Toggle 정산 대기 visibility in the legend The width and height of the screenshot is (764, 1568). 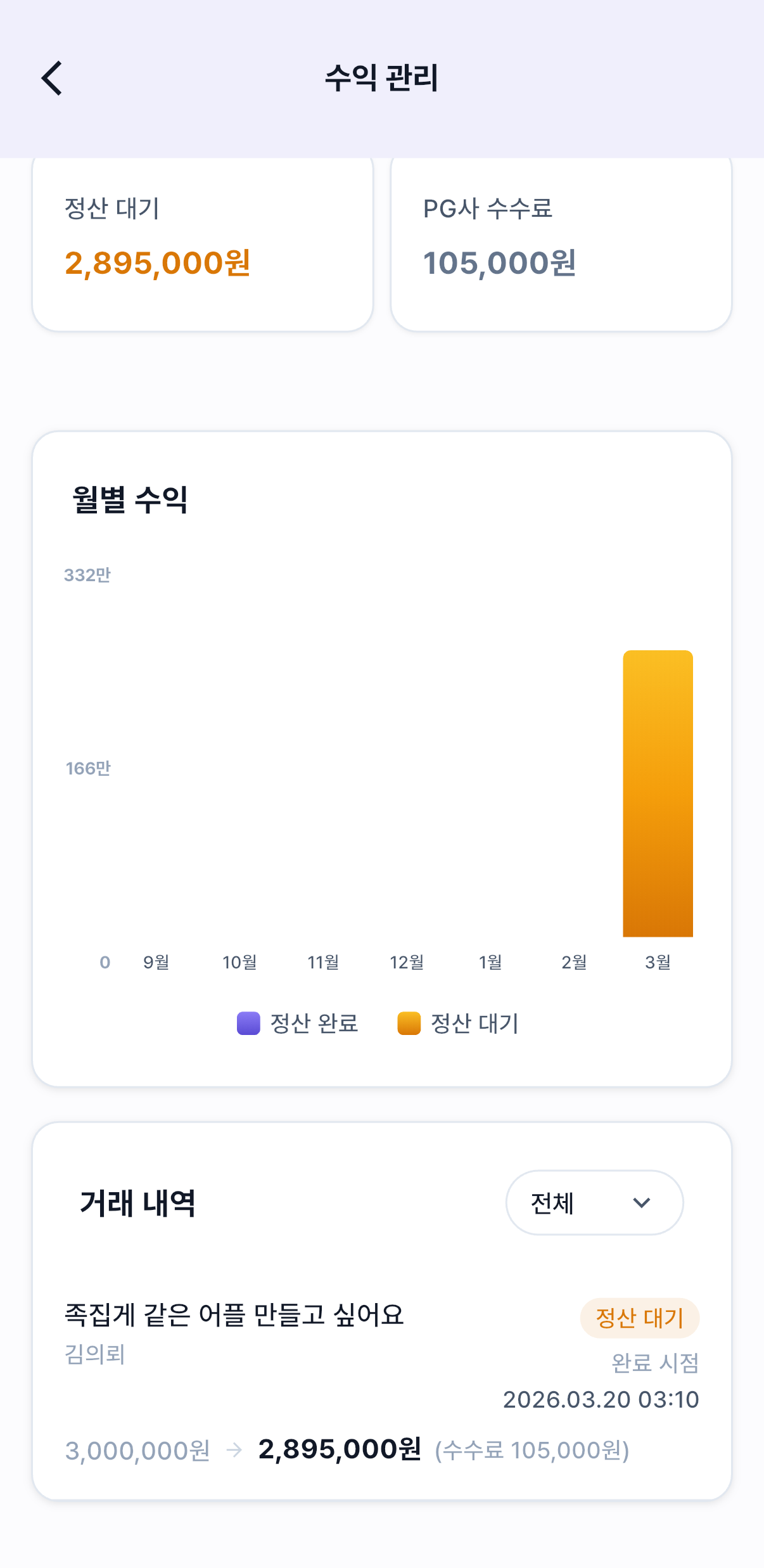(x=459, y=1023)
